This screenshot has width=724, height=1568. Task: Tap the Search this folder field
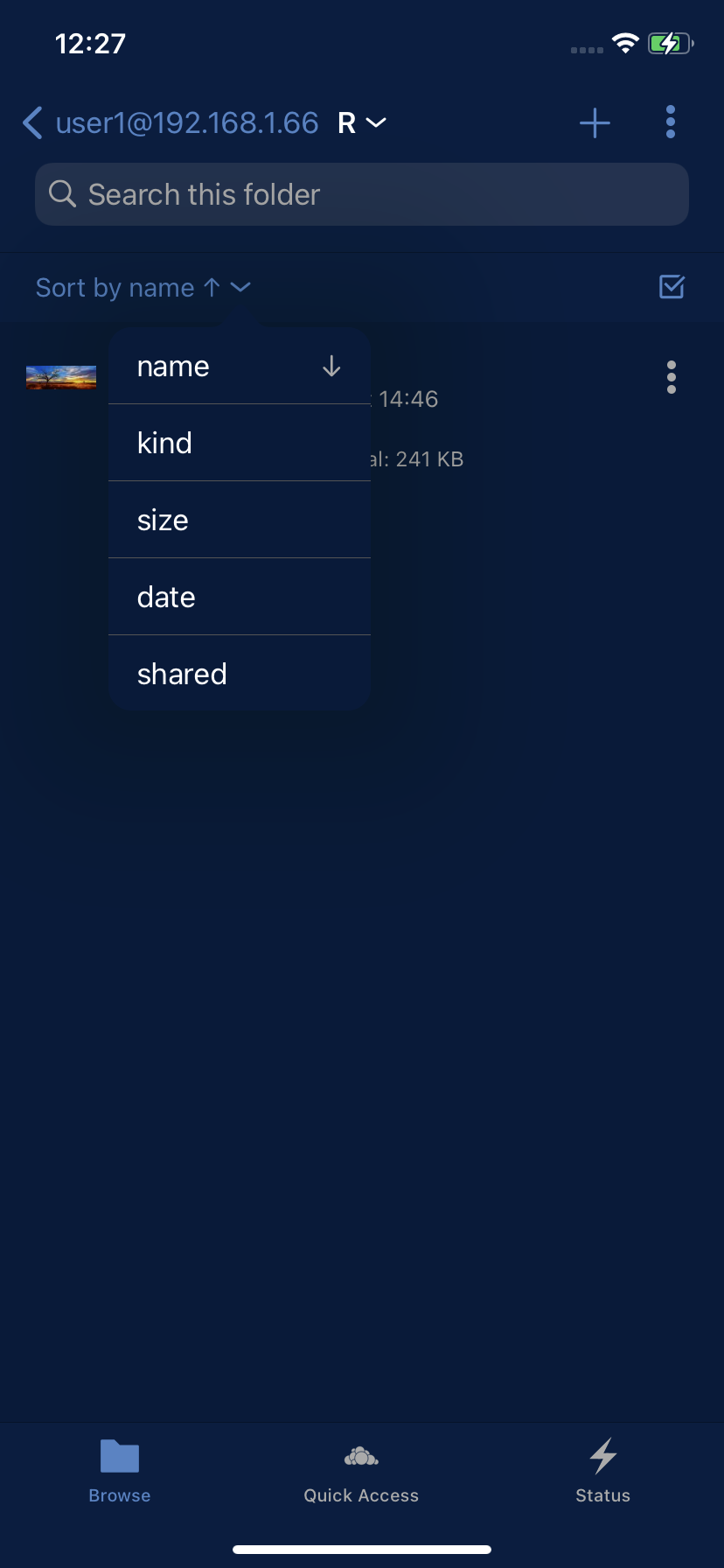click(362, 194)
